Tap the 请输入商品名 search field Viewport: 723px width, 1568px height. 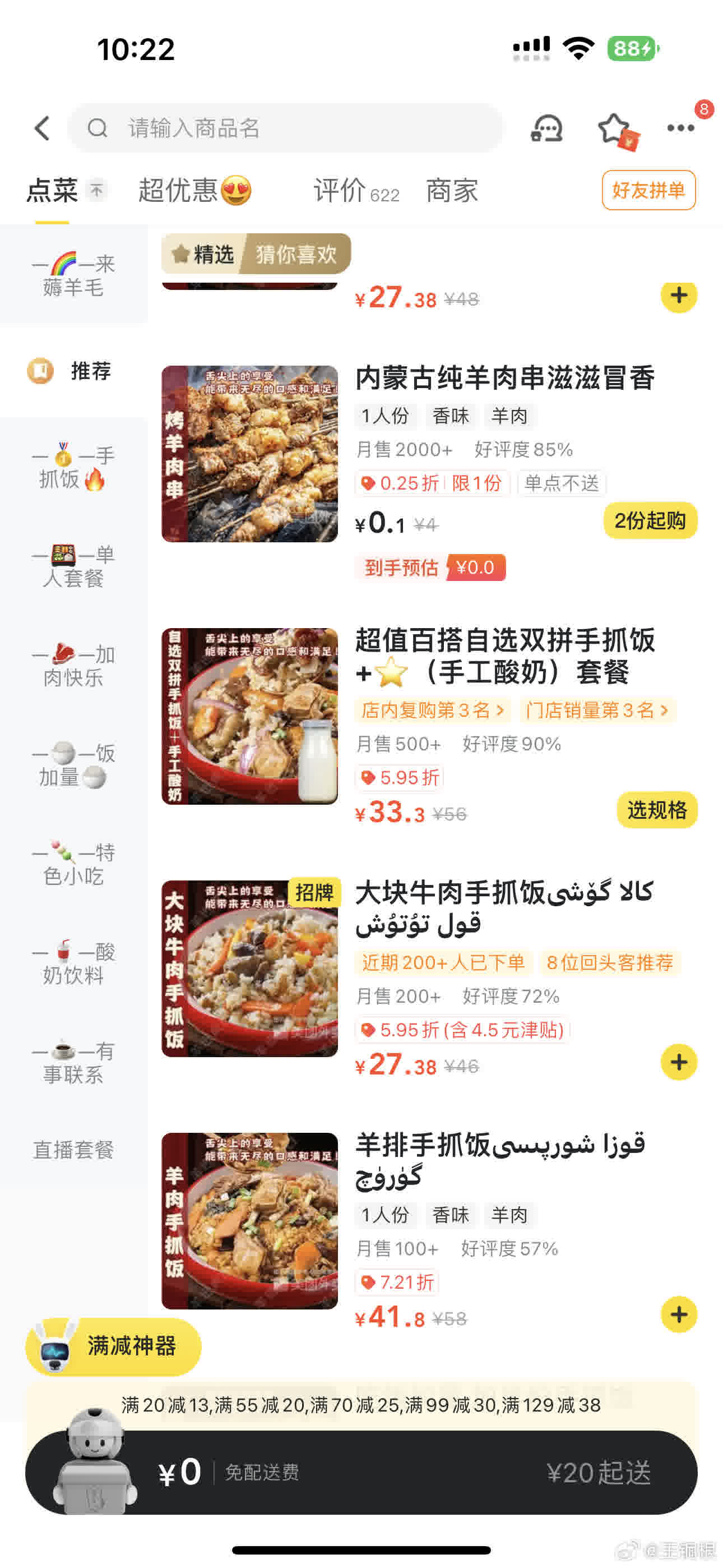[286, 128]
